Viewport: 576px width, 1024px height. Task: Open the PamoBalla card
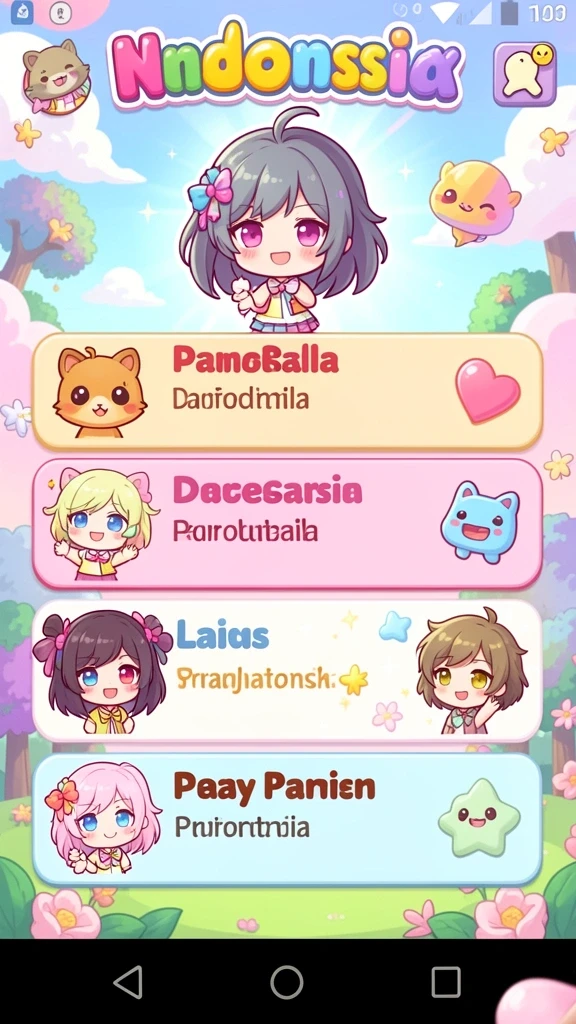click(x=287, y=391)
